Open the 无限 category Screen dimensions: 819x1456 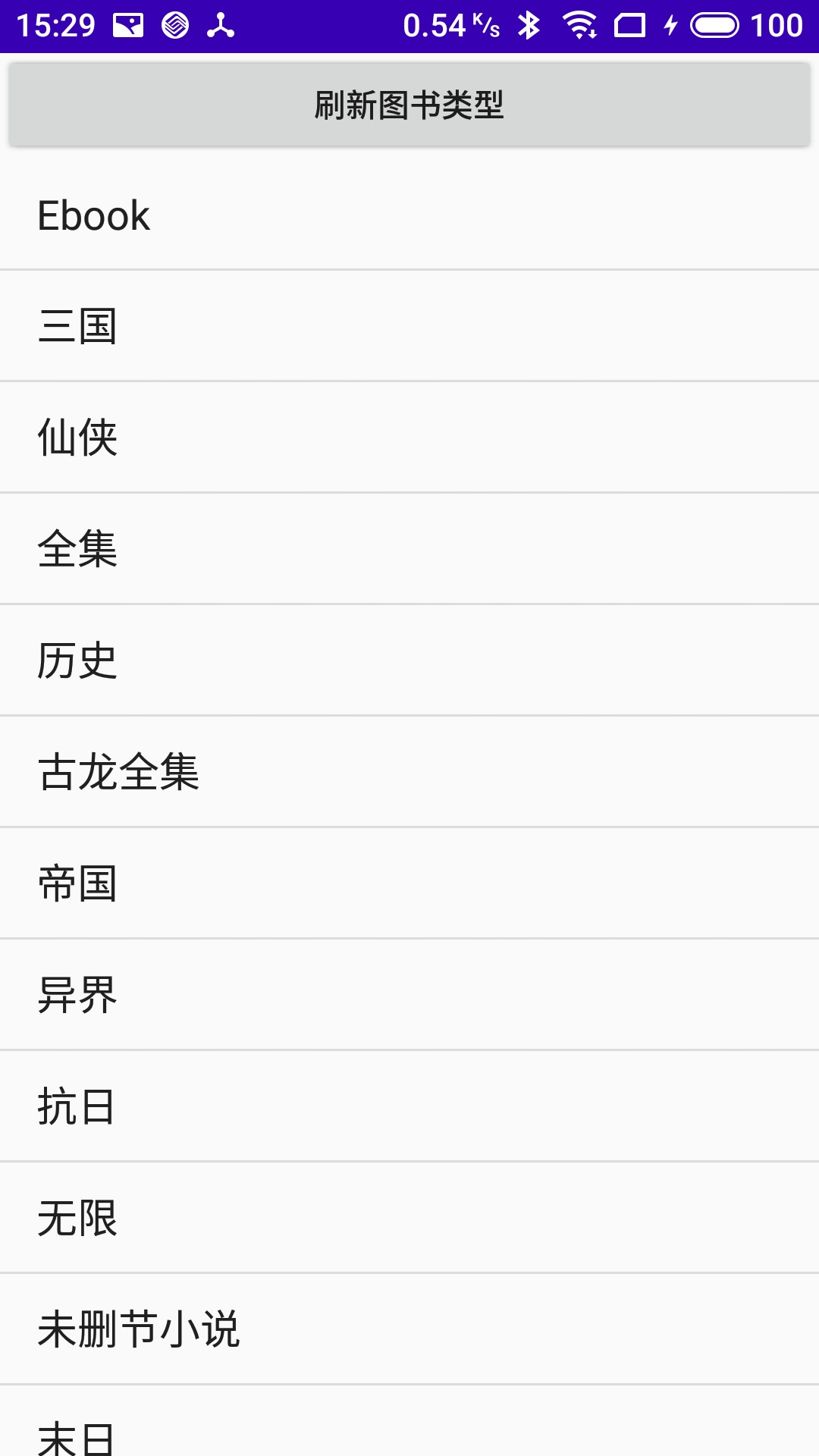(x=409, y=1218)
